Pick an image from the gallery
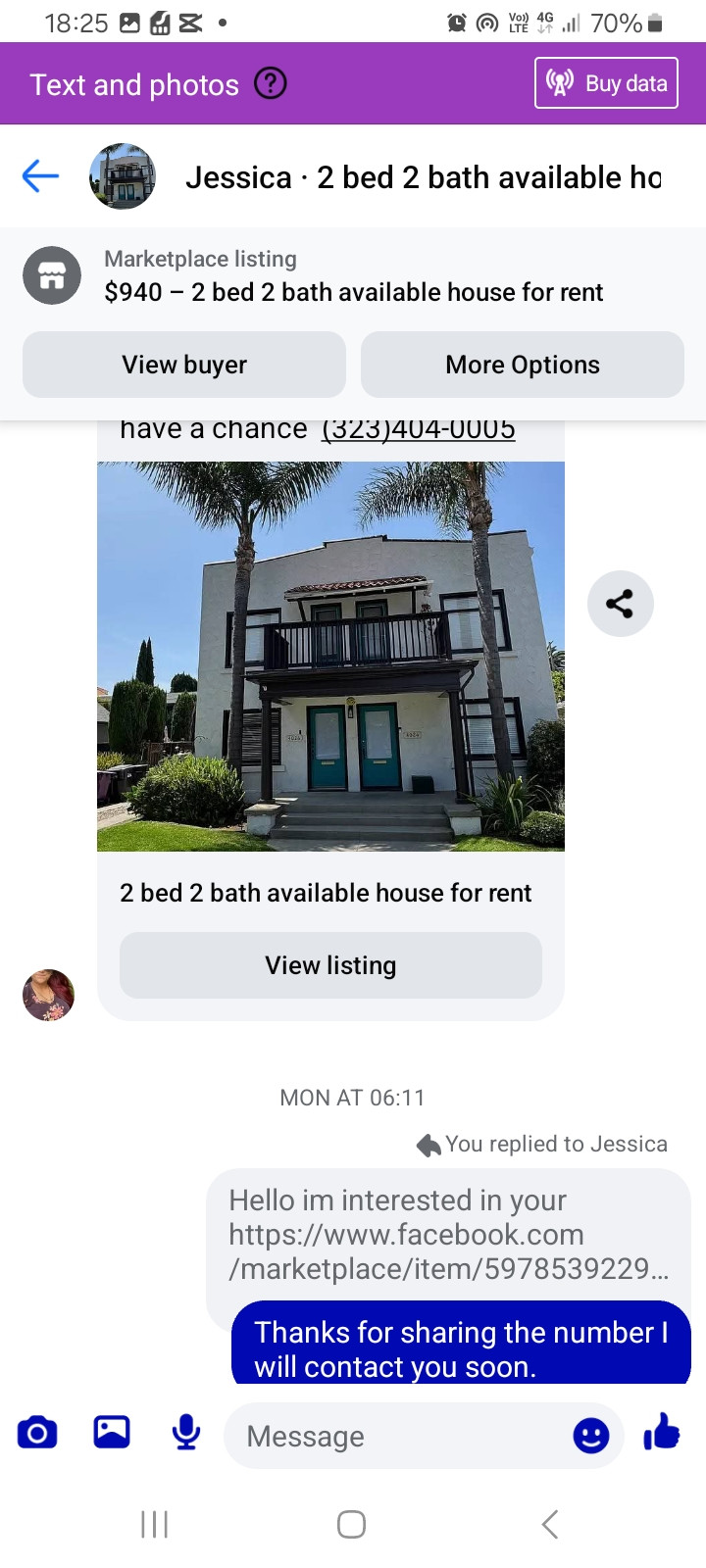 [112, 1433]
